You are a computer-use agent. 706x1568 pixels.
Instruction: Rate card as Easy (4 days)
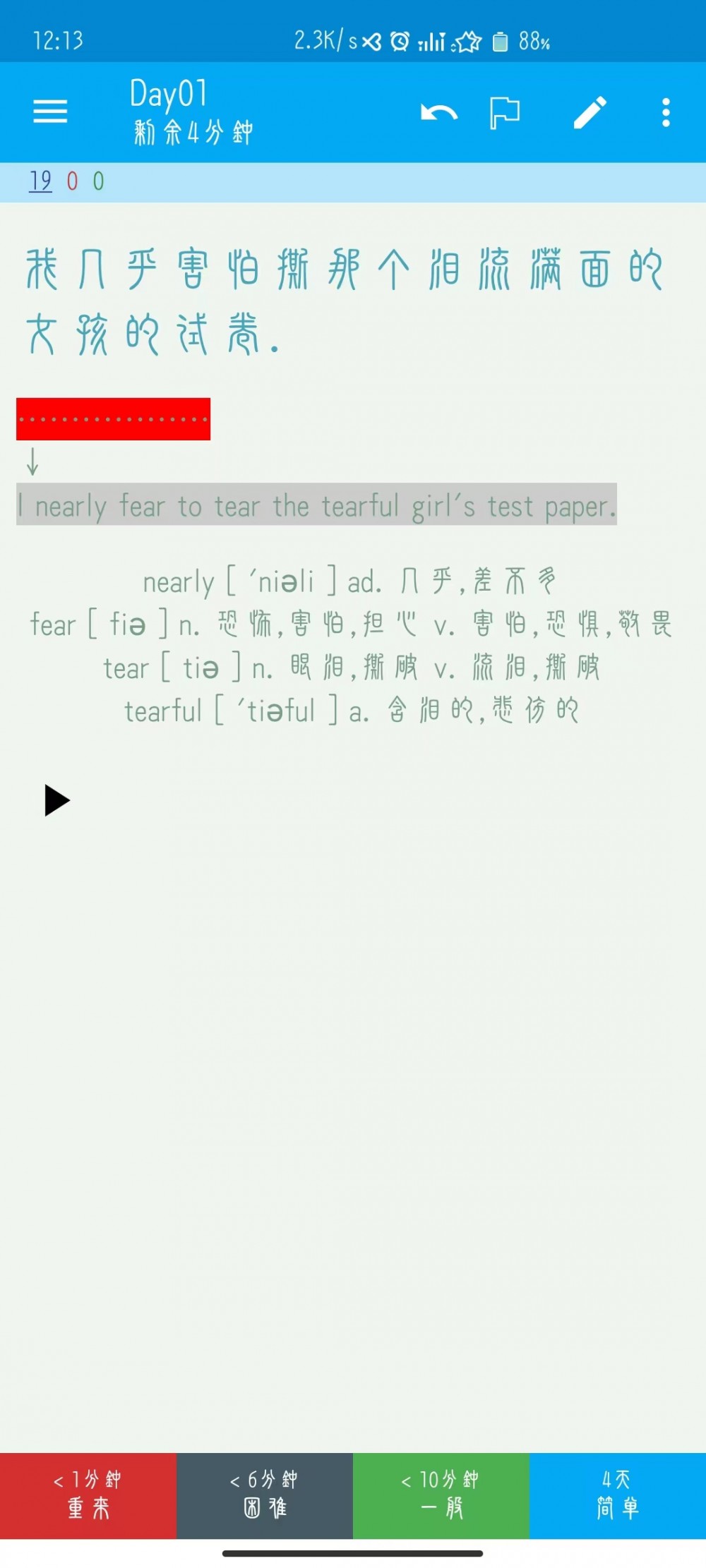point(618,1495)
